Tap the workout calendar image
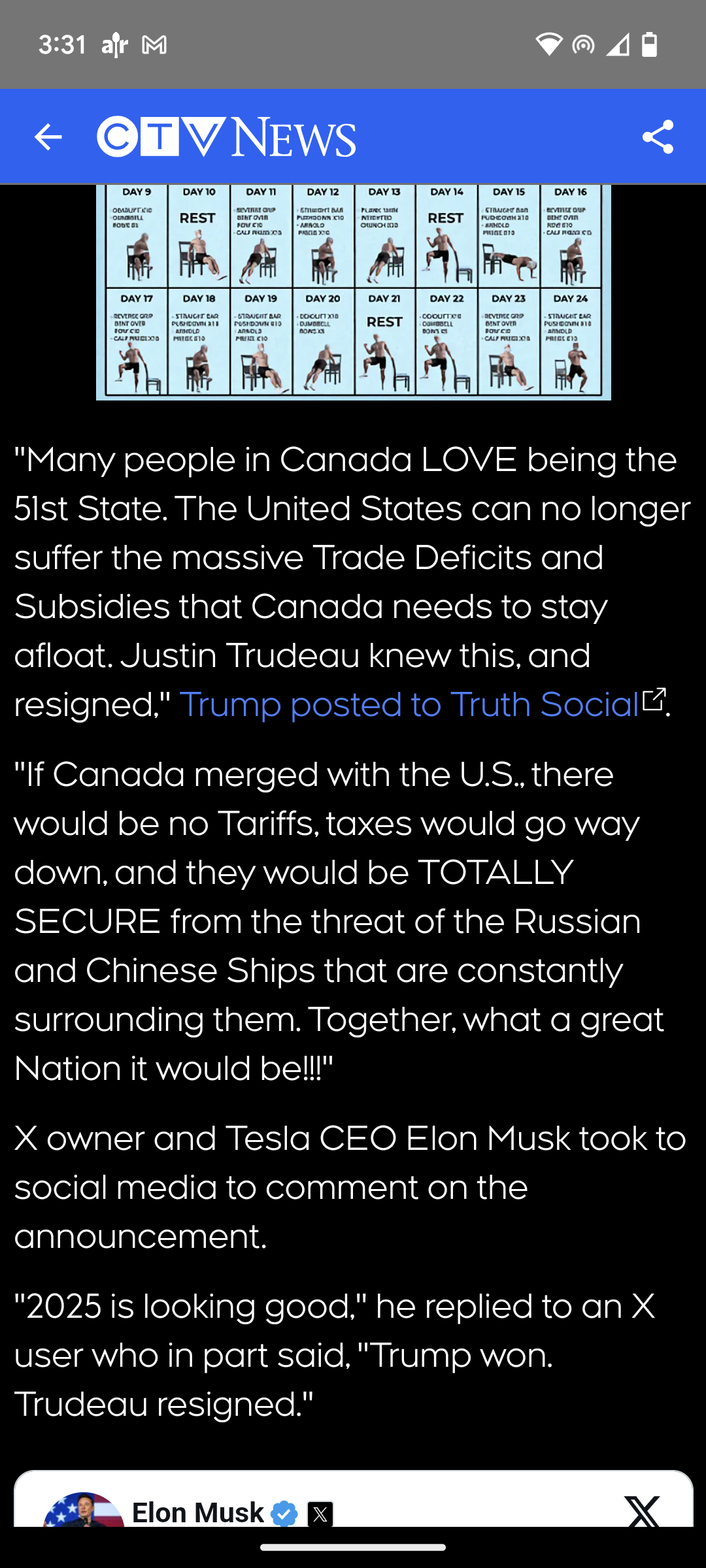 pyautogui.click(x=353, y=291)
